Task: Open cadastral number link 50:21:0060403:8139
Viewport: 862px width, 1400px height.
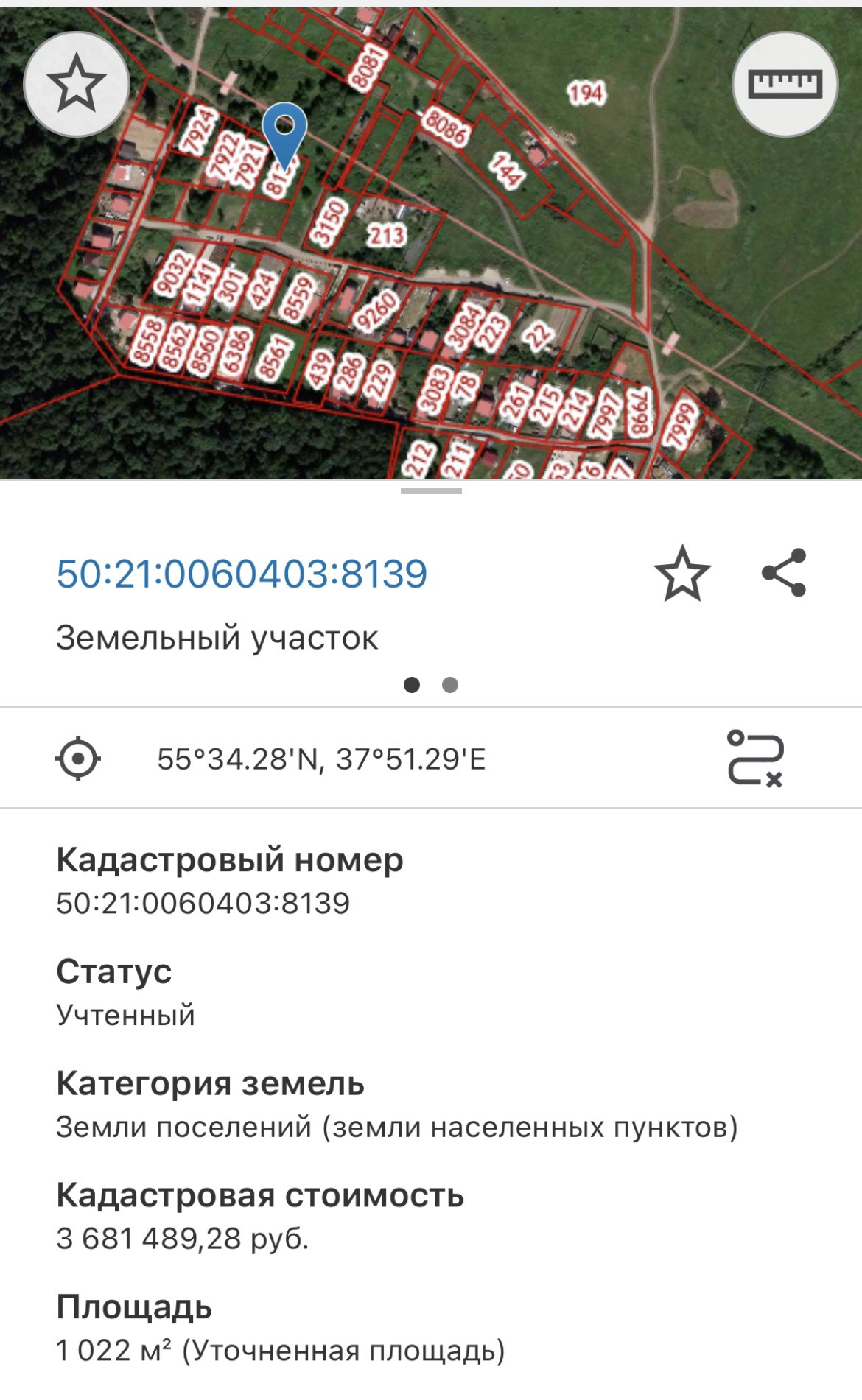Action: [242, 574]
